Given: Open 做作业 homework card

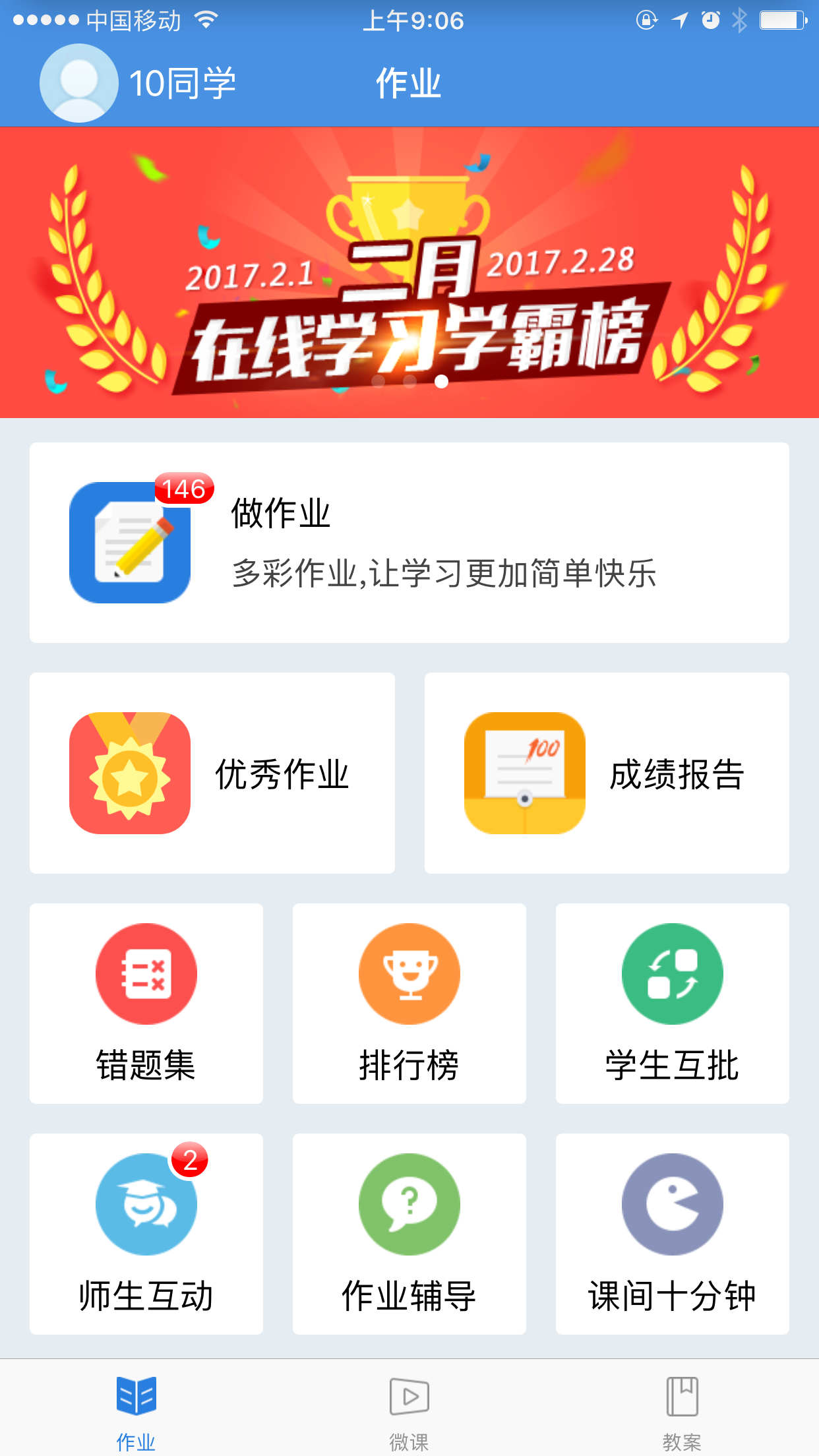Looking at the screenshot, I should 409,542.
